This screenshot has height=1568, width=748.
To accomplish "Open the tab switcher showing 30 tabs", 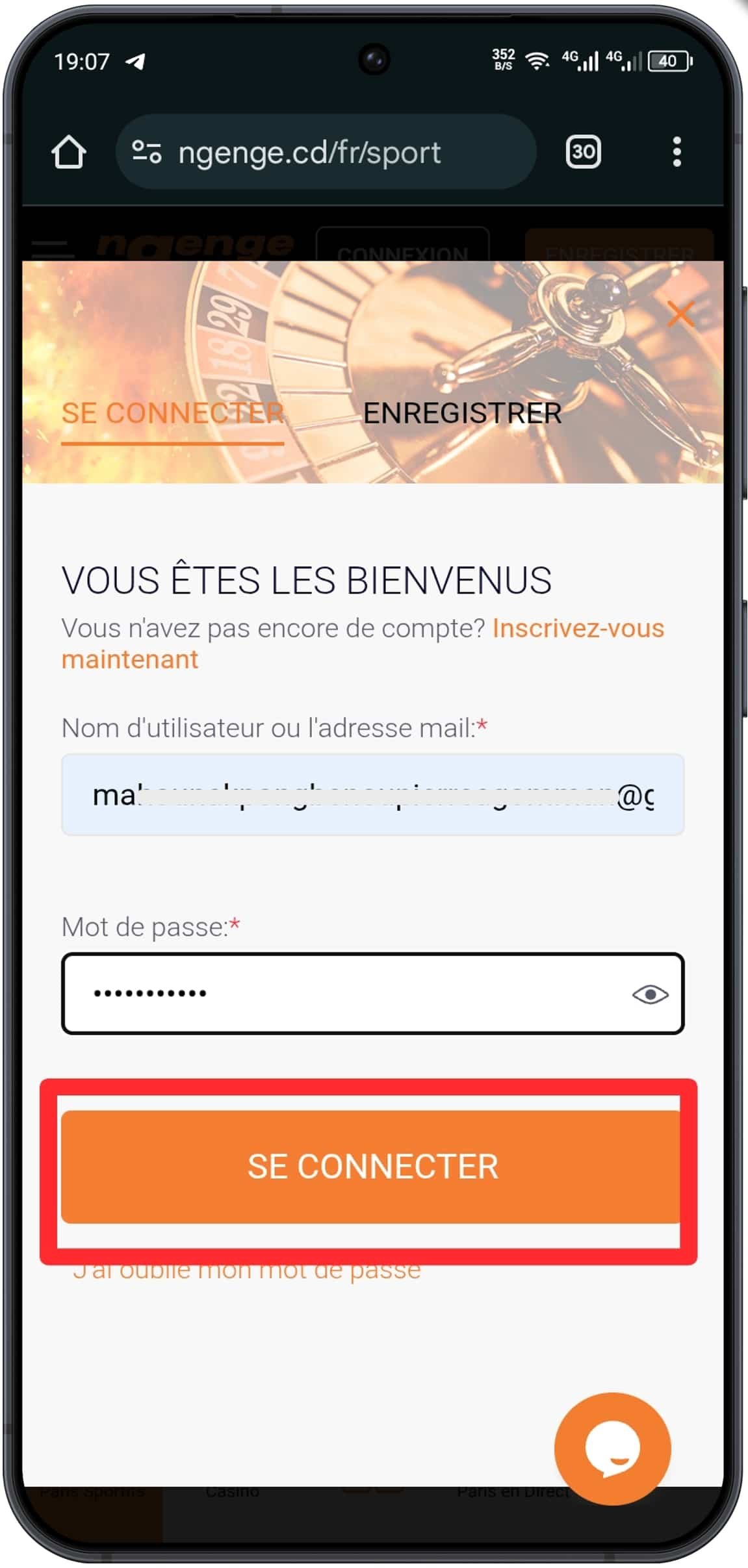I will tap(582, 152).
